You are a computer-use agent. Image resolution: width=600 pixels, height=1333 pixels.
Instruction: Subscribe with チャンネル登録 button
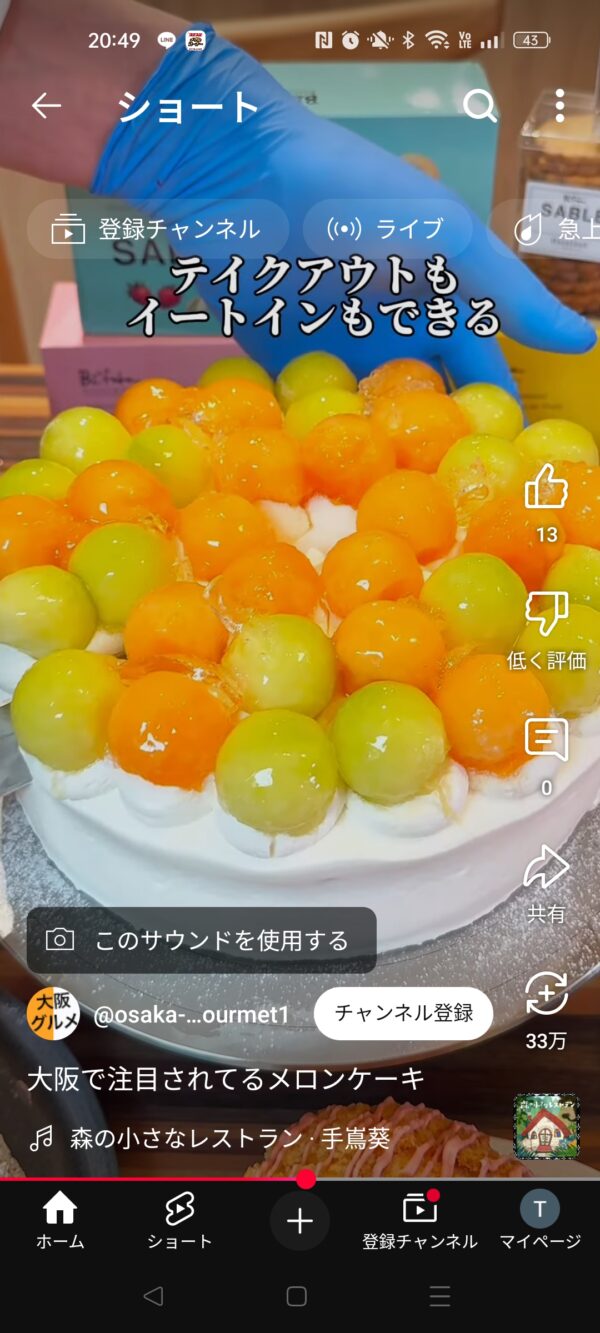click(x=403, y=1013)
